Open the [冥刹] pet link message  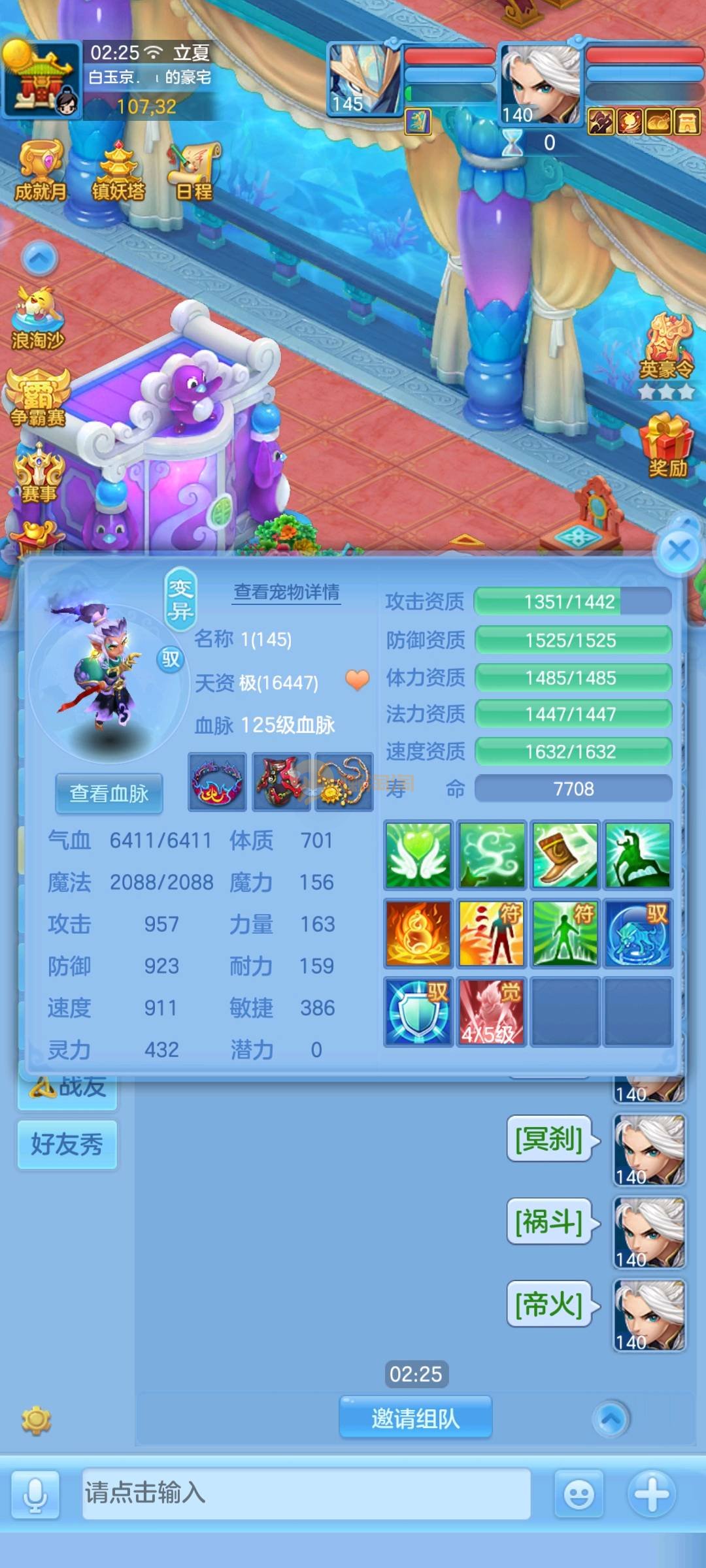[549, 1139]
